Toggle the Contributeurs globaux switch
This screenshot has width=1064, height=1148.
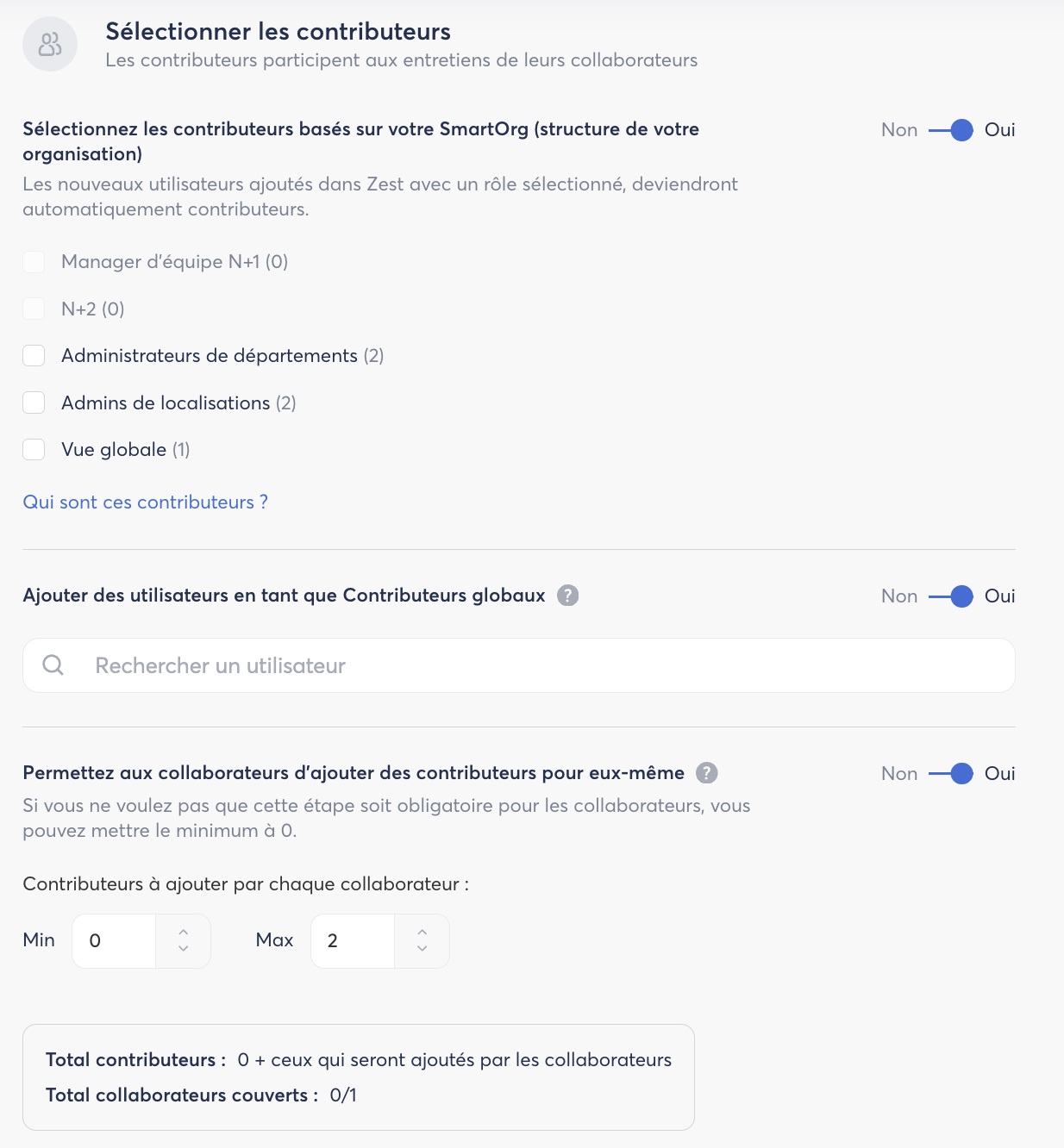pyautogui.click(x=951, y=596)
